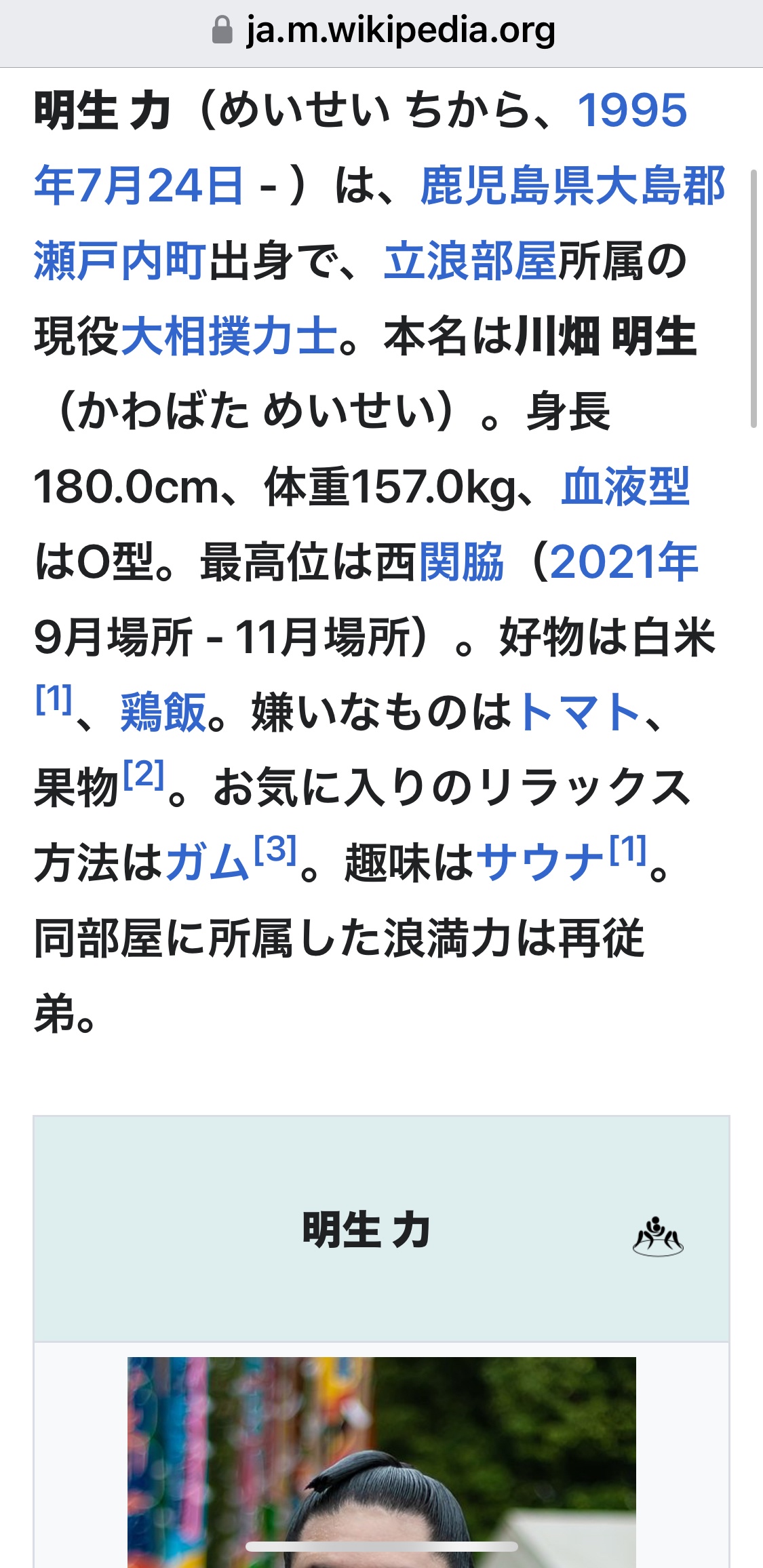763x1568 pixels.
Task: Open the 鶏飯 link
Action: (x=163, y=713)
